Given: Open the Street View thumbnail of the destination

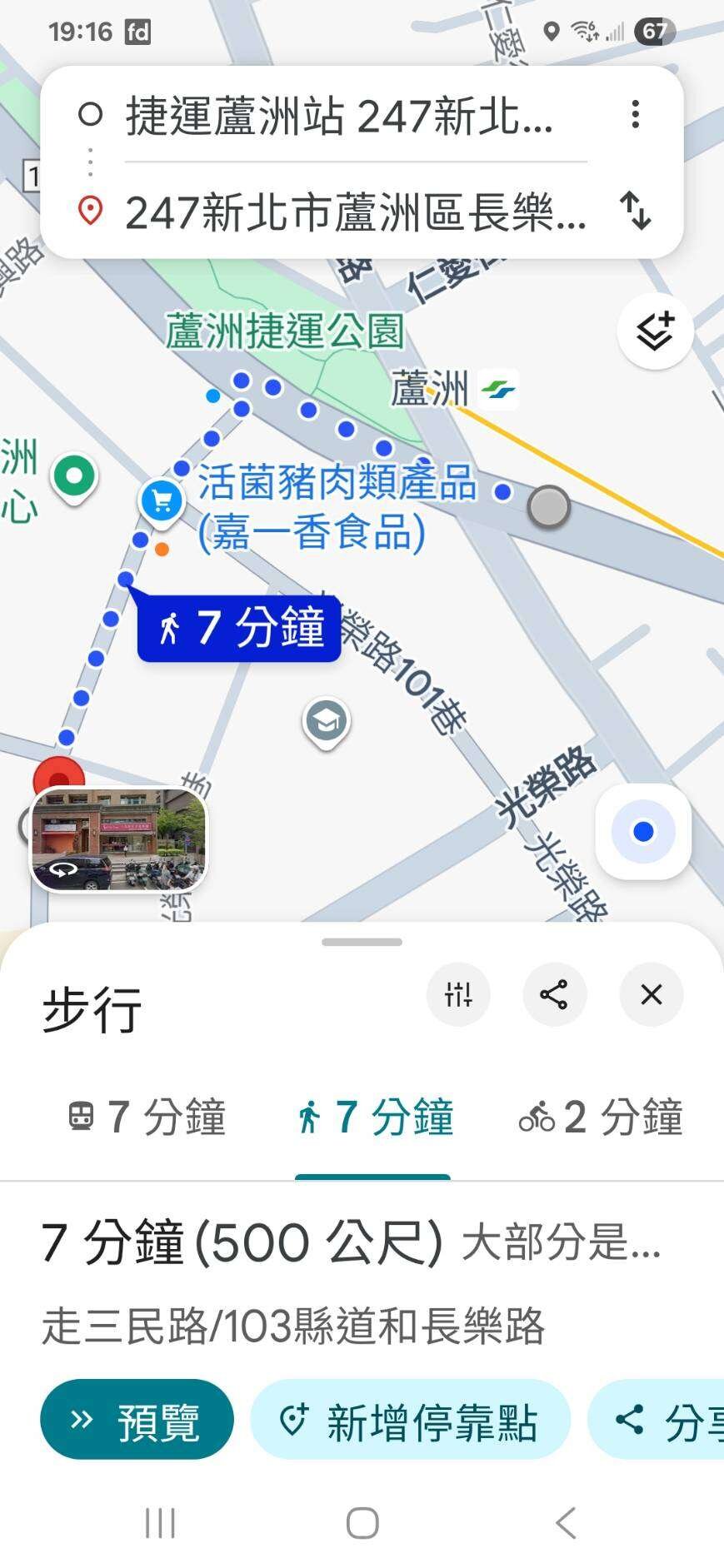Looking at the screenshot, I should click(x=118, y=839).
